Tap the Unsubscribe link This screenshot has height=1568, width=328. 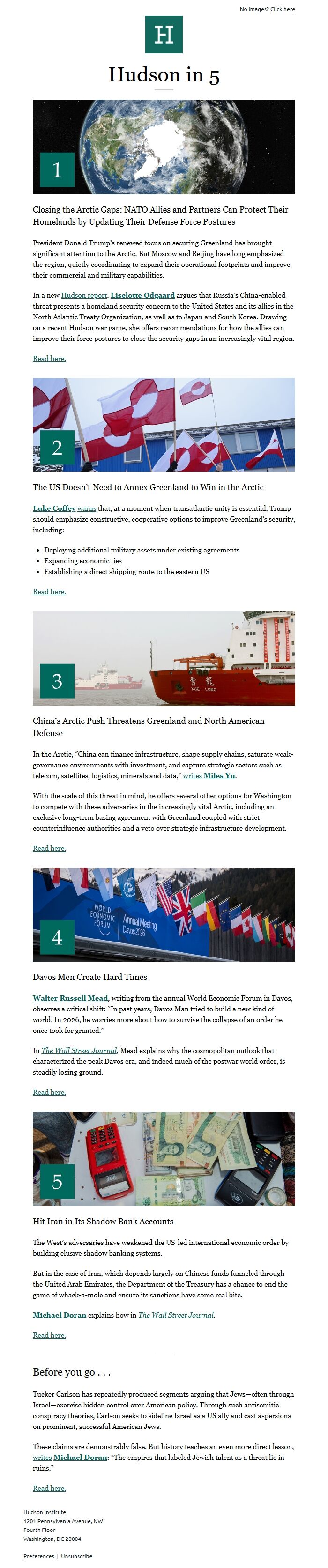point(77,1556)
